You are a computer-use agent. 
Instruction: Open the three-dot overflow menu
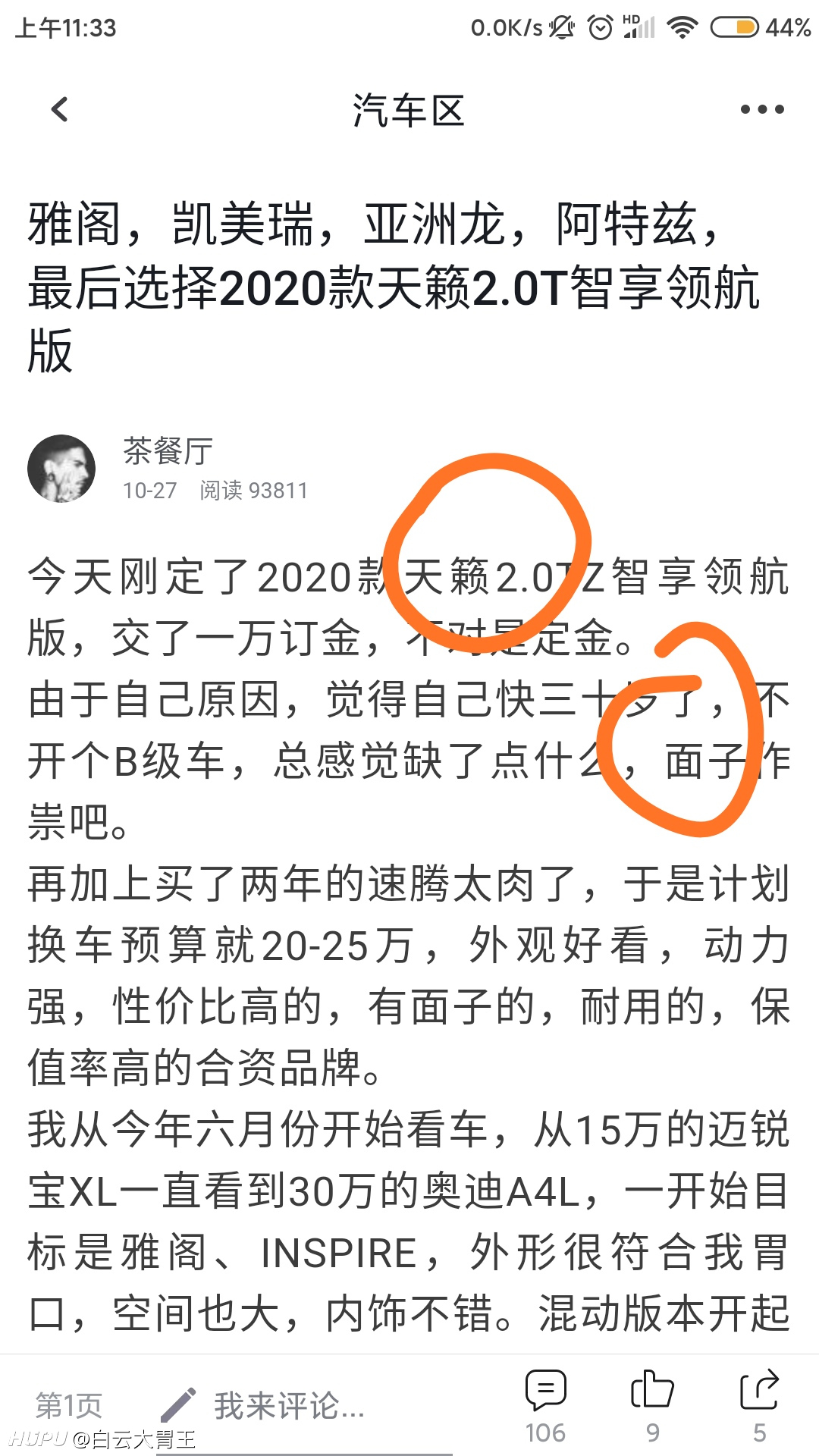[x=761, y=110]
